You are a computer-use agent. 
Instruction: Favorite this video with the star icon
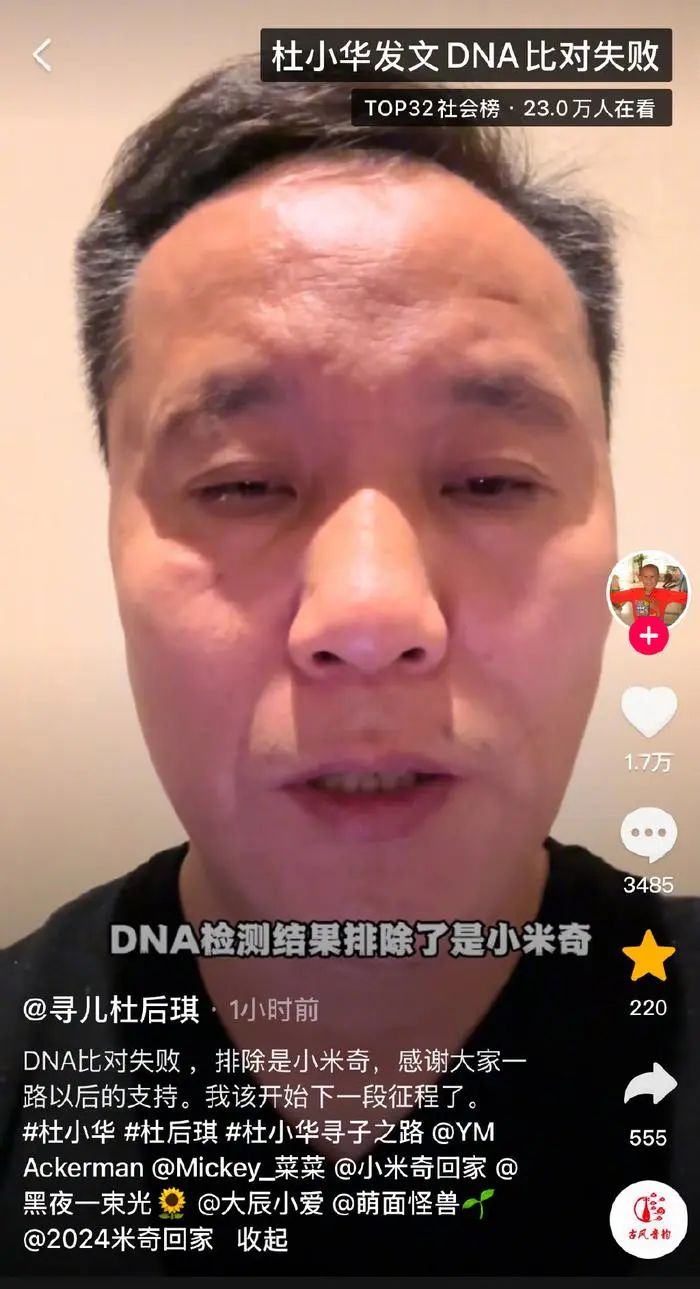[x=648, y=957]
